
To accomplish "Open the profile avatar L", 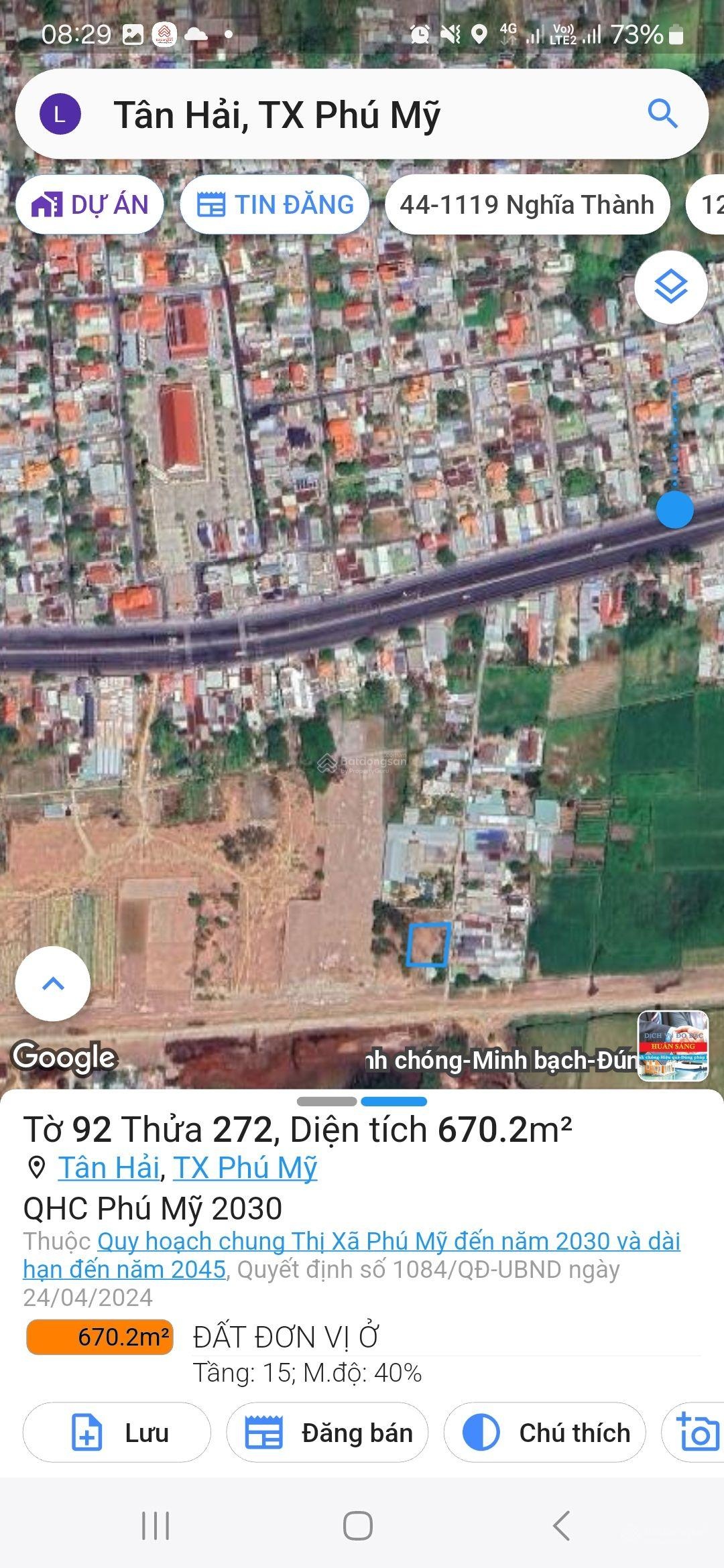I will (x=60, y=115).
